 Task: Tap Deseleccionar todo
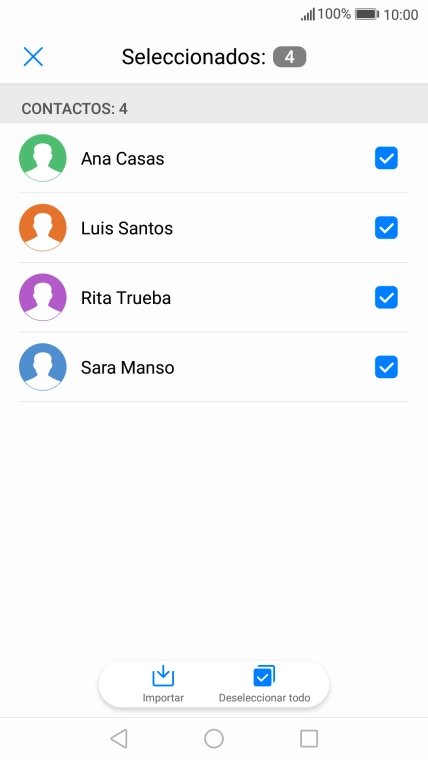coord(264,684)
